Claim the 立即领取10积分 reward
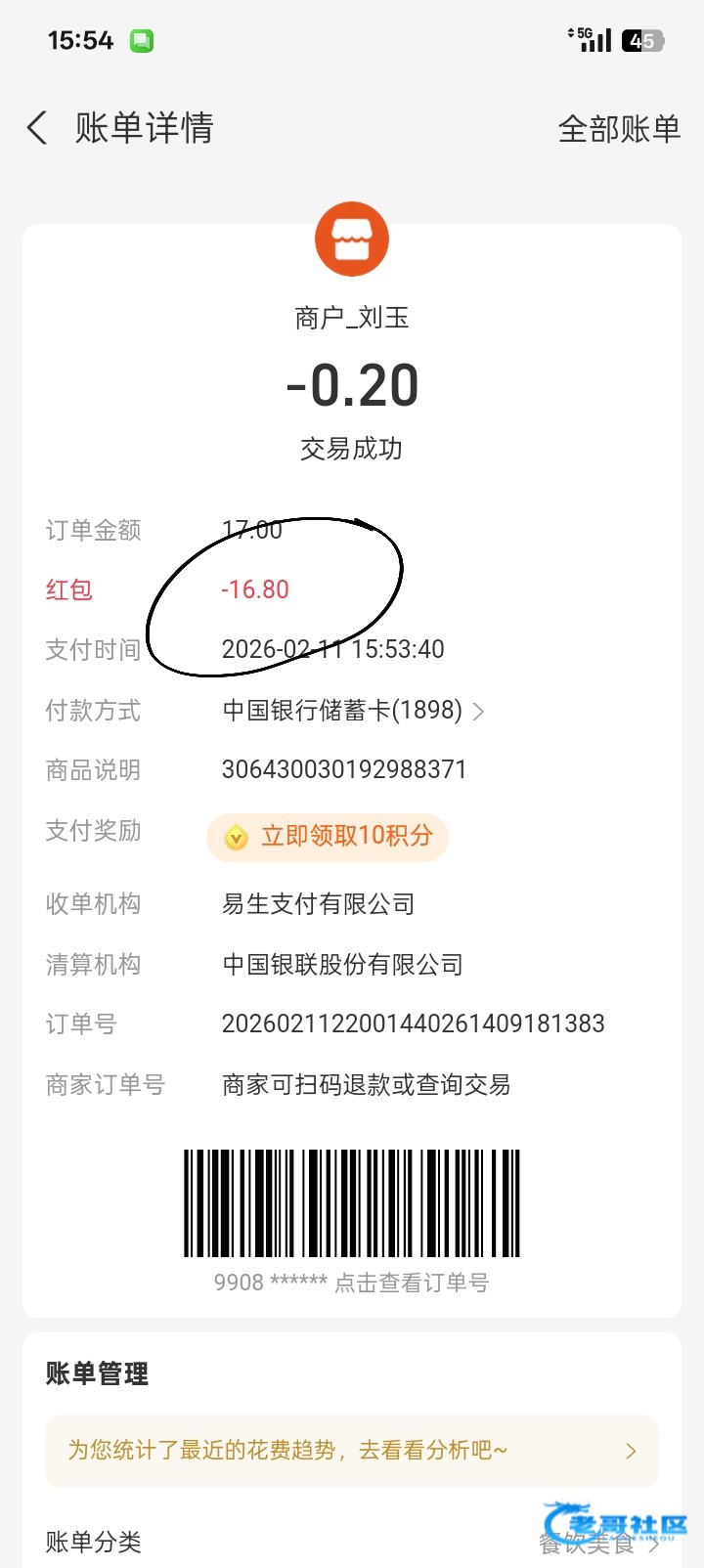This screenshot has width=704, height=1568. click(328, 837)
